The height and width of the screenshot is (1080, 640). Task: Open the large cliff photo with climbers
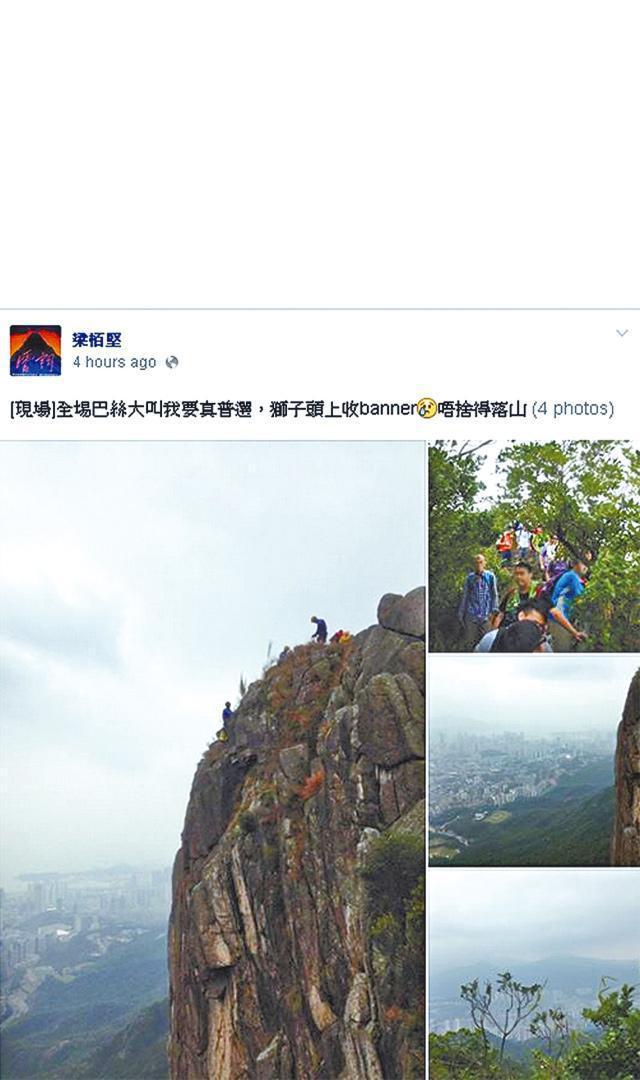pyautogui.click(x=212, y=760)
